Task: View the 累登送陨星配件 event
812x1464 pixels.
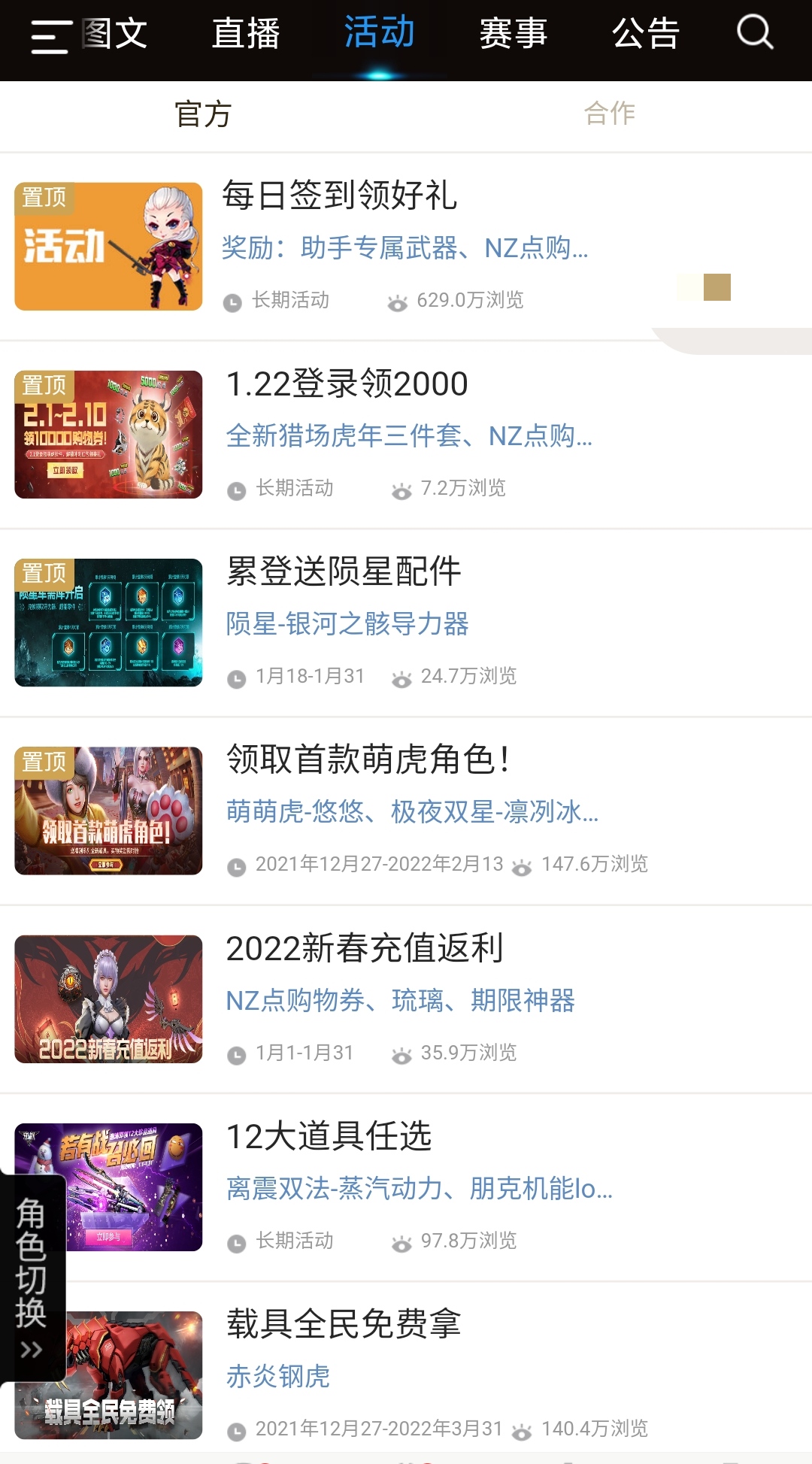Action: (x=406, y=623)
